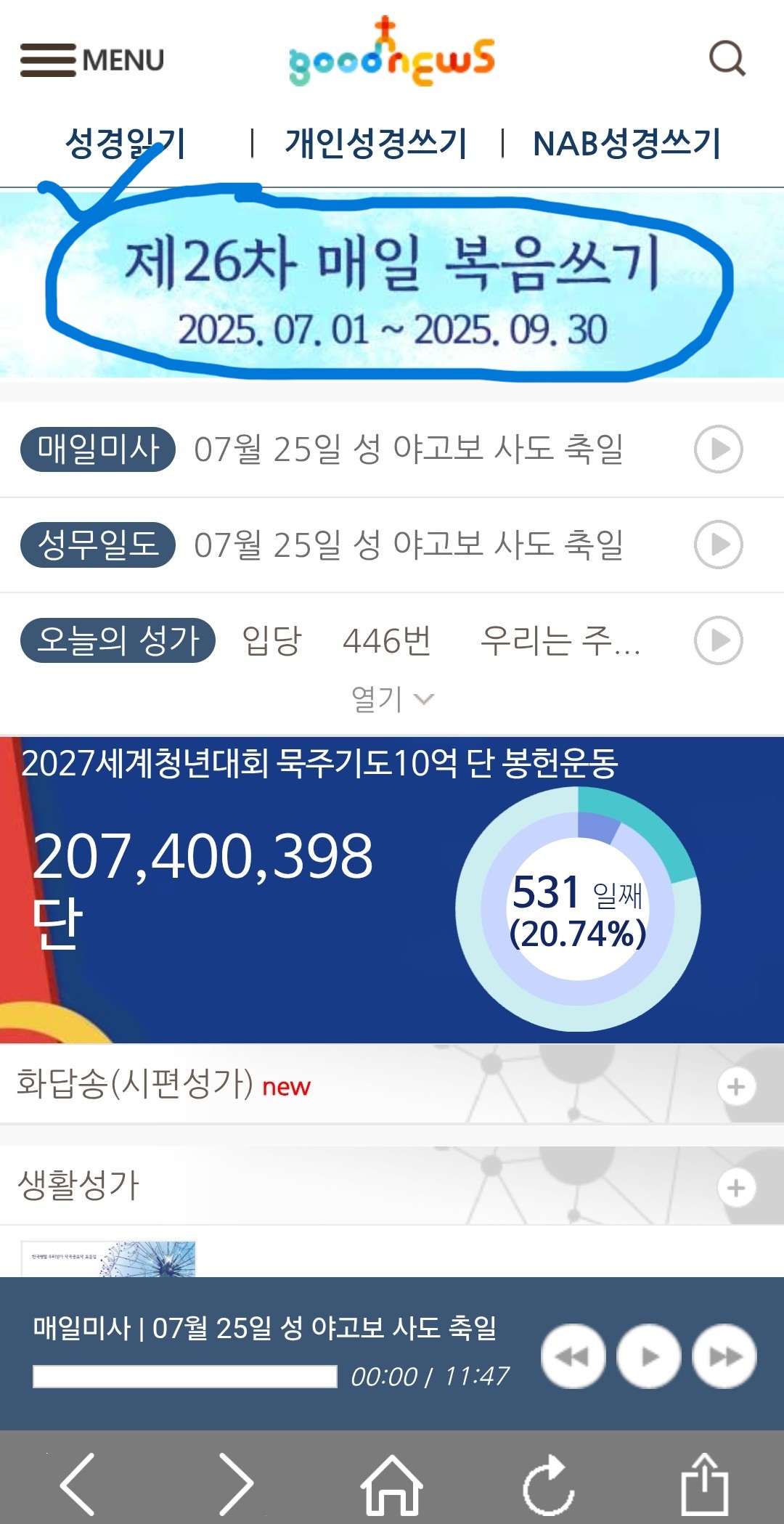The width and height of the screenshot is (784, 1524).
Task: Expand the hymn list with 열기
Action: click(392, 699)
